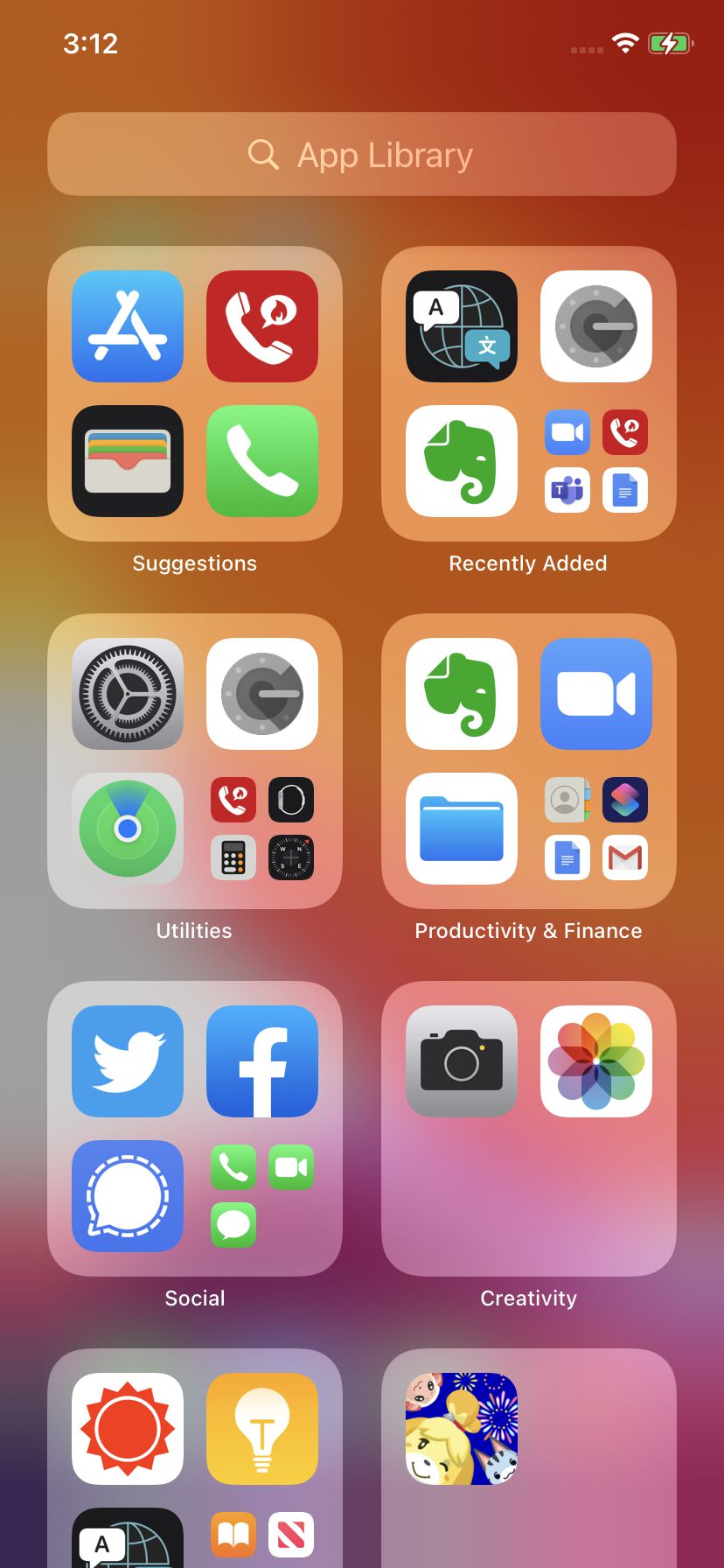Open the red sun icon app
This screenshot has height=1568, width=724.
[x=128, y=1429]
